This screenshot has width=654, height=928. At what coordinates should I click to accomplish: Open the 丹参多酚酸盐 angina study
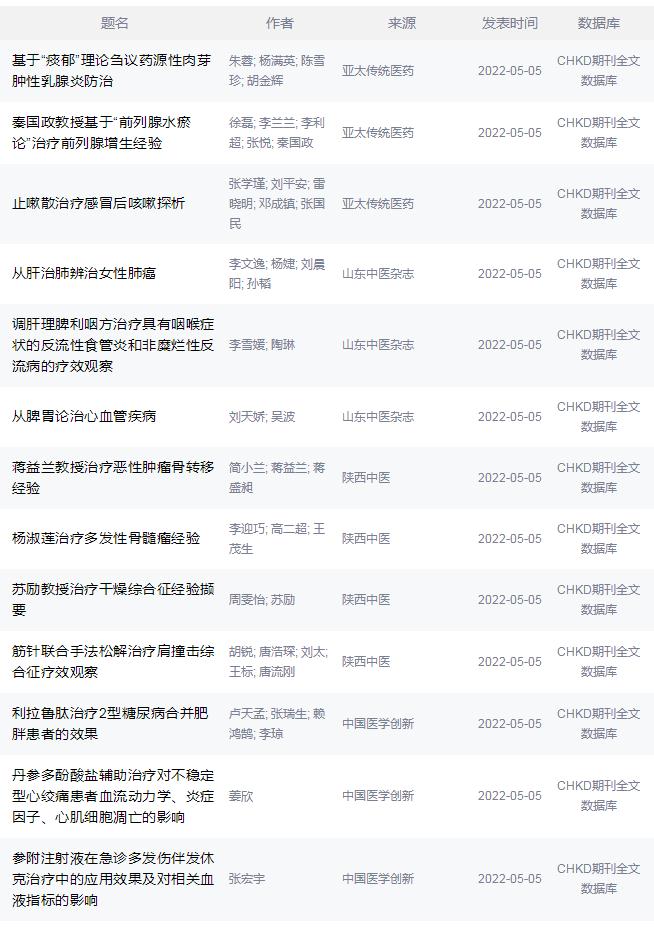[113, 796]
